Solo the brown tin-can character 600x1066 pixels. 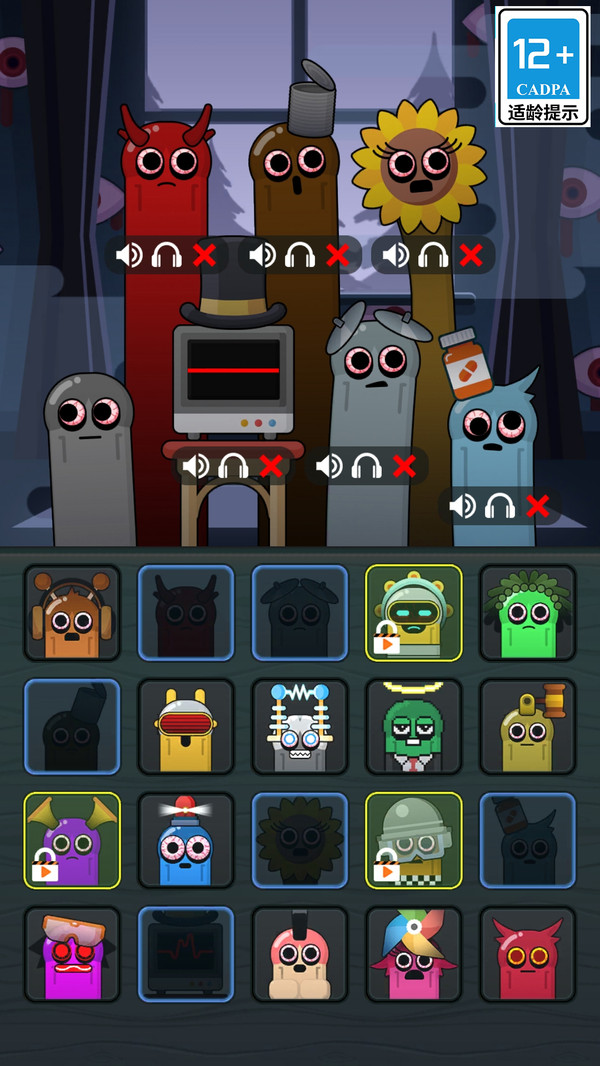point(300,256)
